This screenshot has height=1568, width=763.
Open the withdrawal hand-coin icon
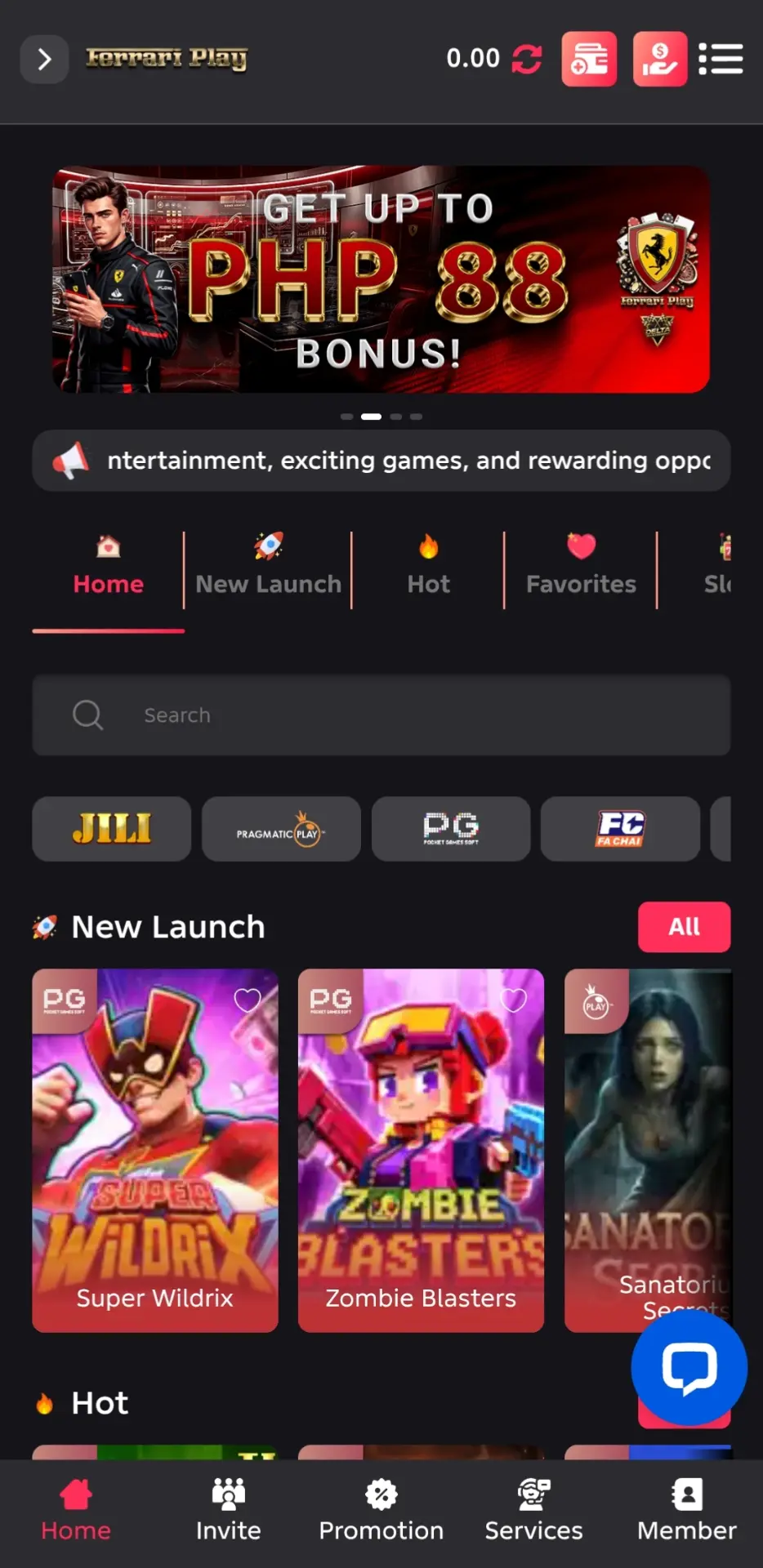660,59
